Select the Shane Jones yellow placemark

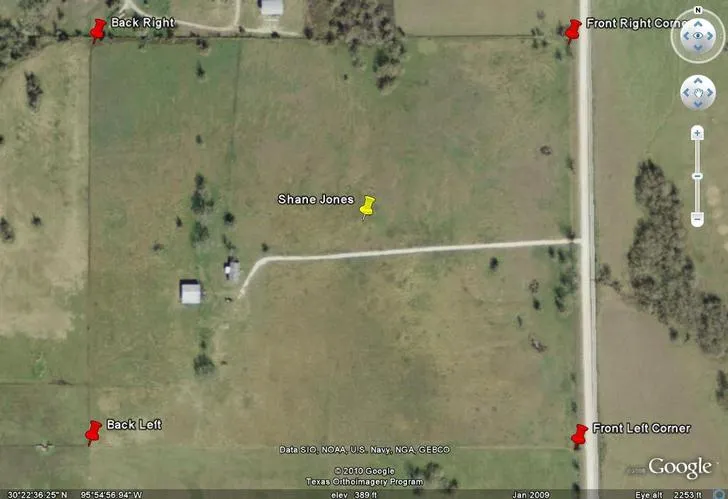click(x=367, y=205)
